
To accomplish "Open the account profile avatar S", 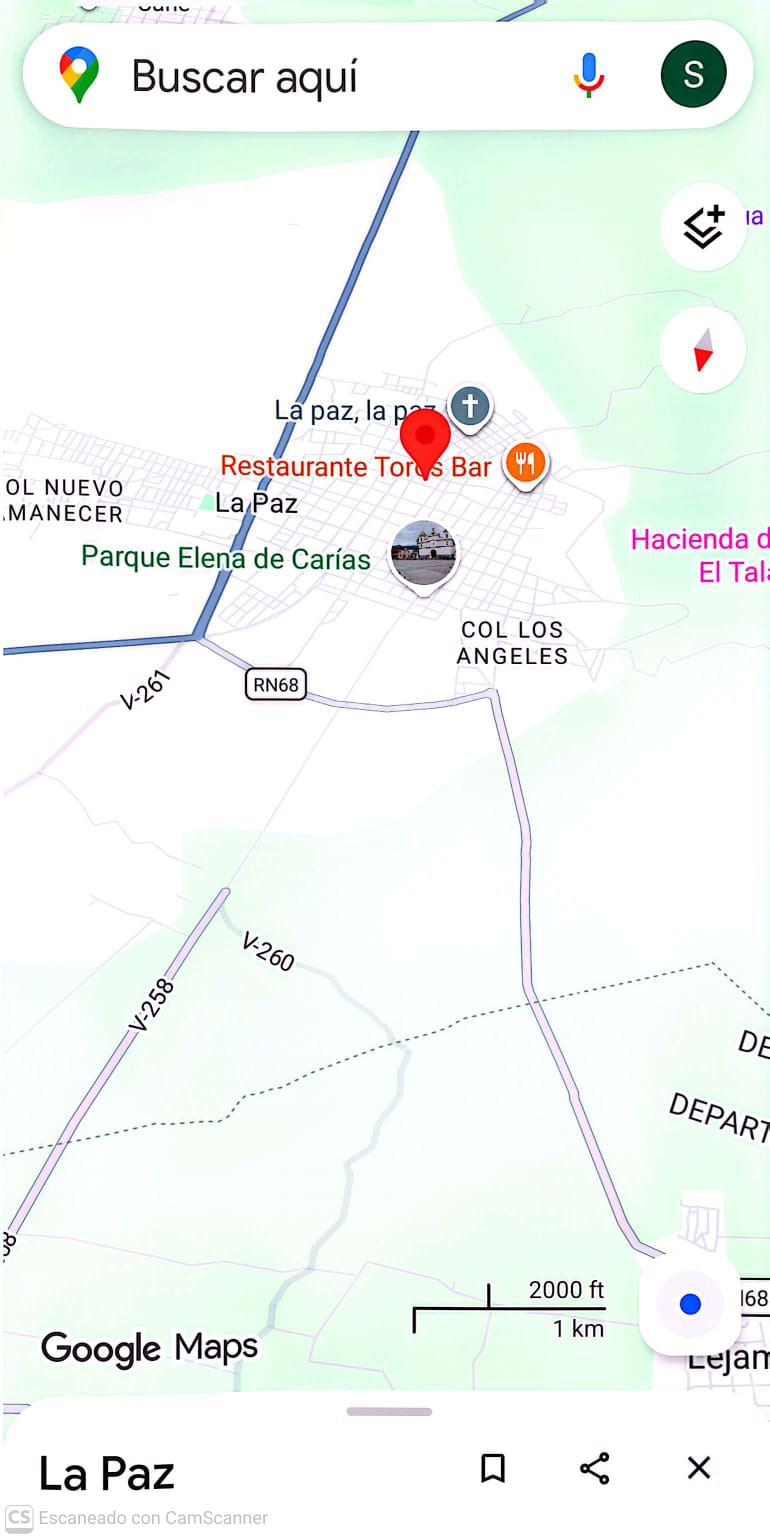I will tap(693, 75).
